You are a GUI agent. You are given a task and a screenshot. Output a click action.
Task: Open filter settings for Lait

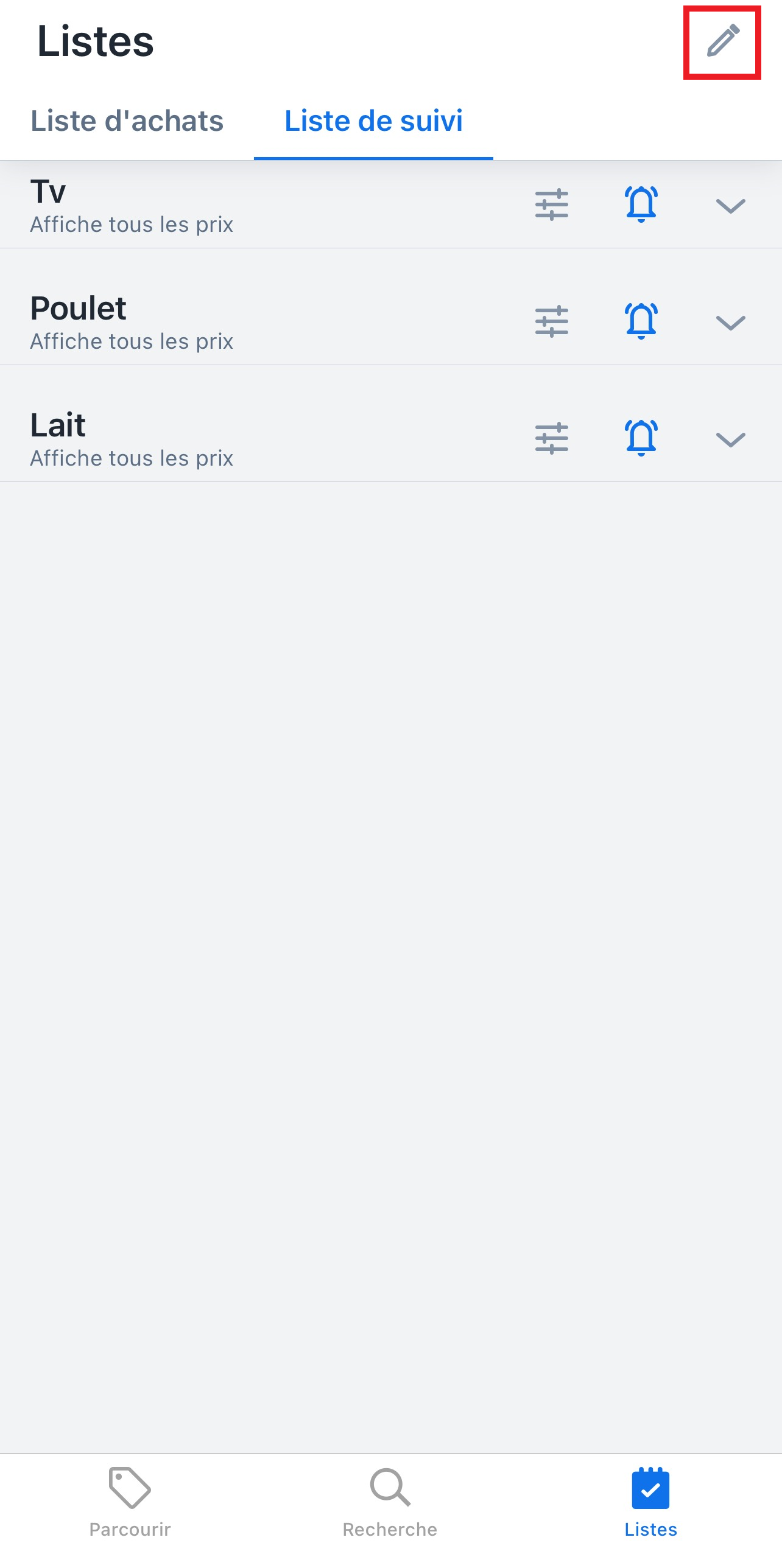pos(551,438)
